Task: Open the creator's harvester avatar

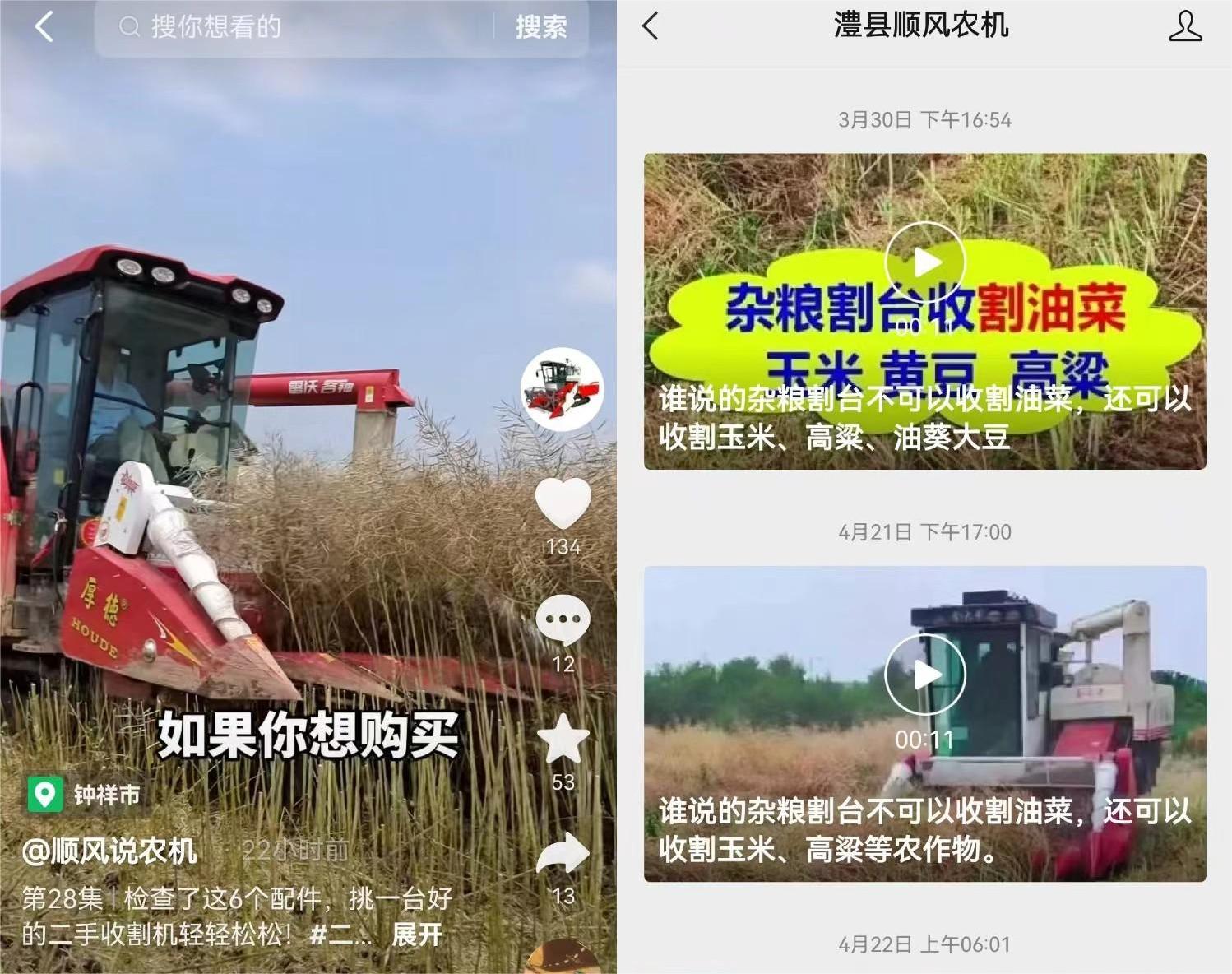Action: pos(563,389)
